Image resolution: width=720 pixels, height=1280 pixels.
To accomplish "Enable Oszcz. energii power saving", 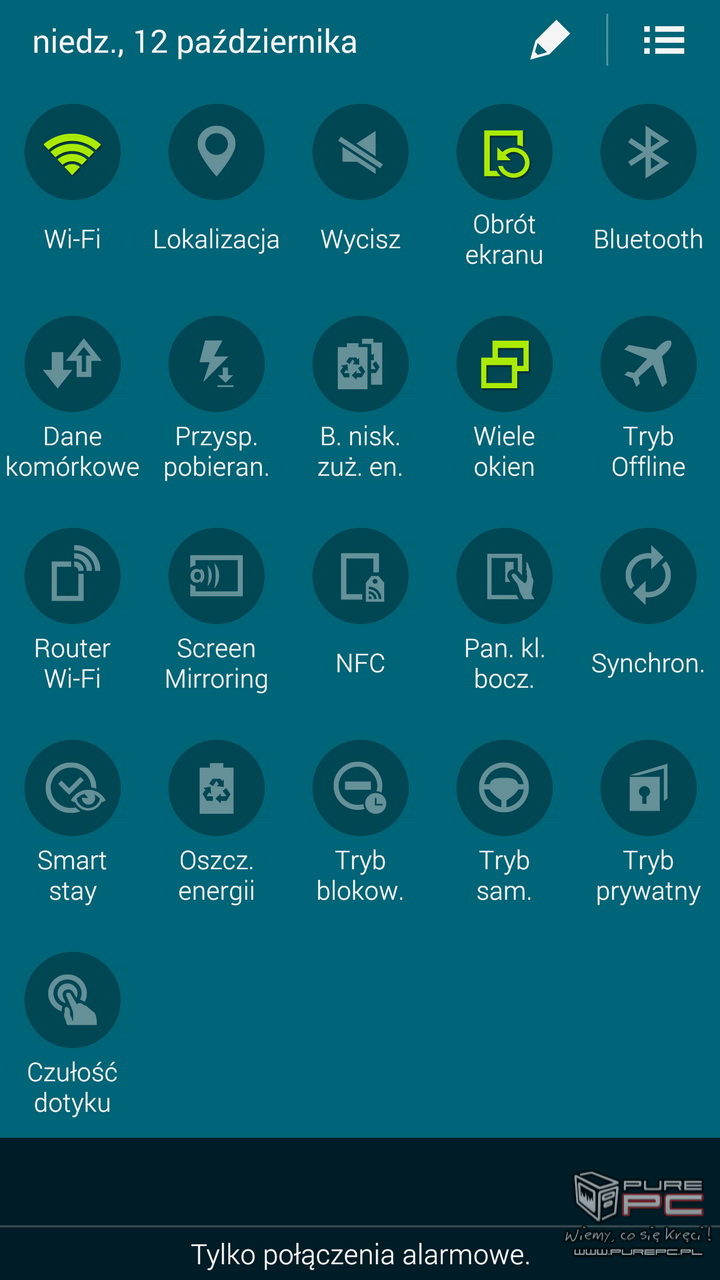I will 216,789.
